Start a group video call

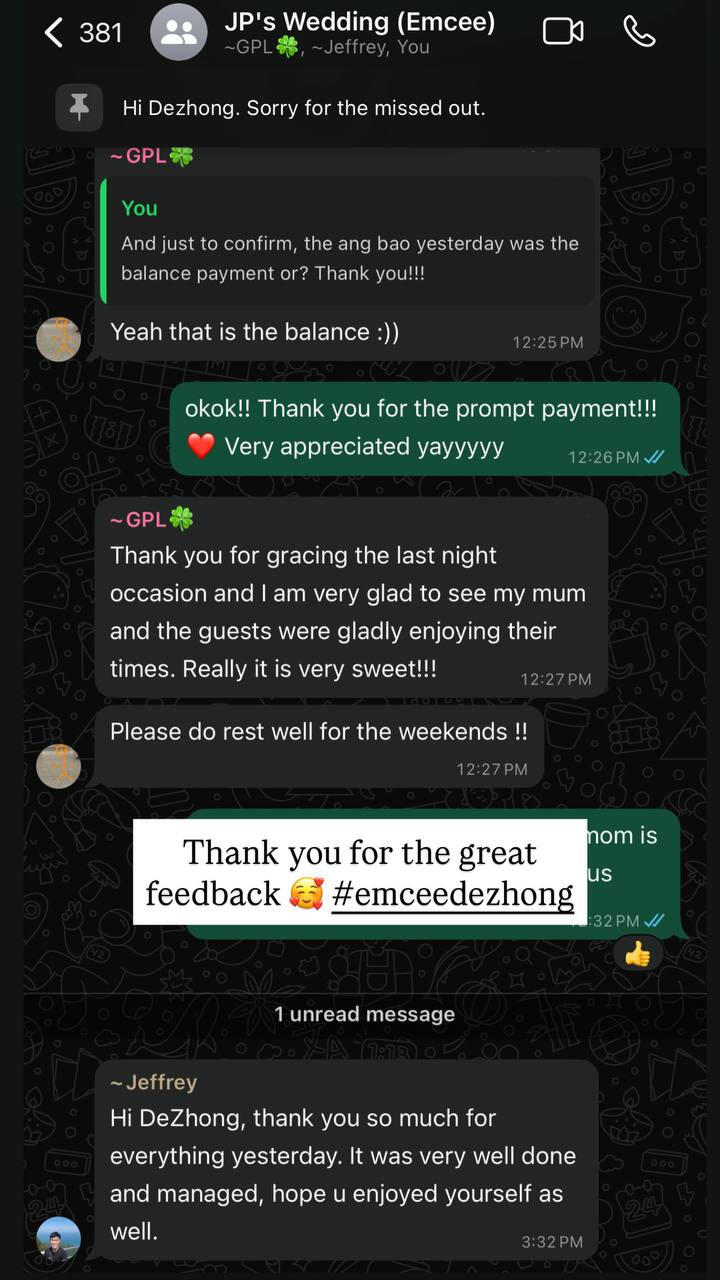coord(563,32)
